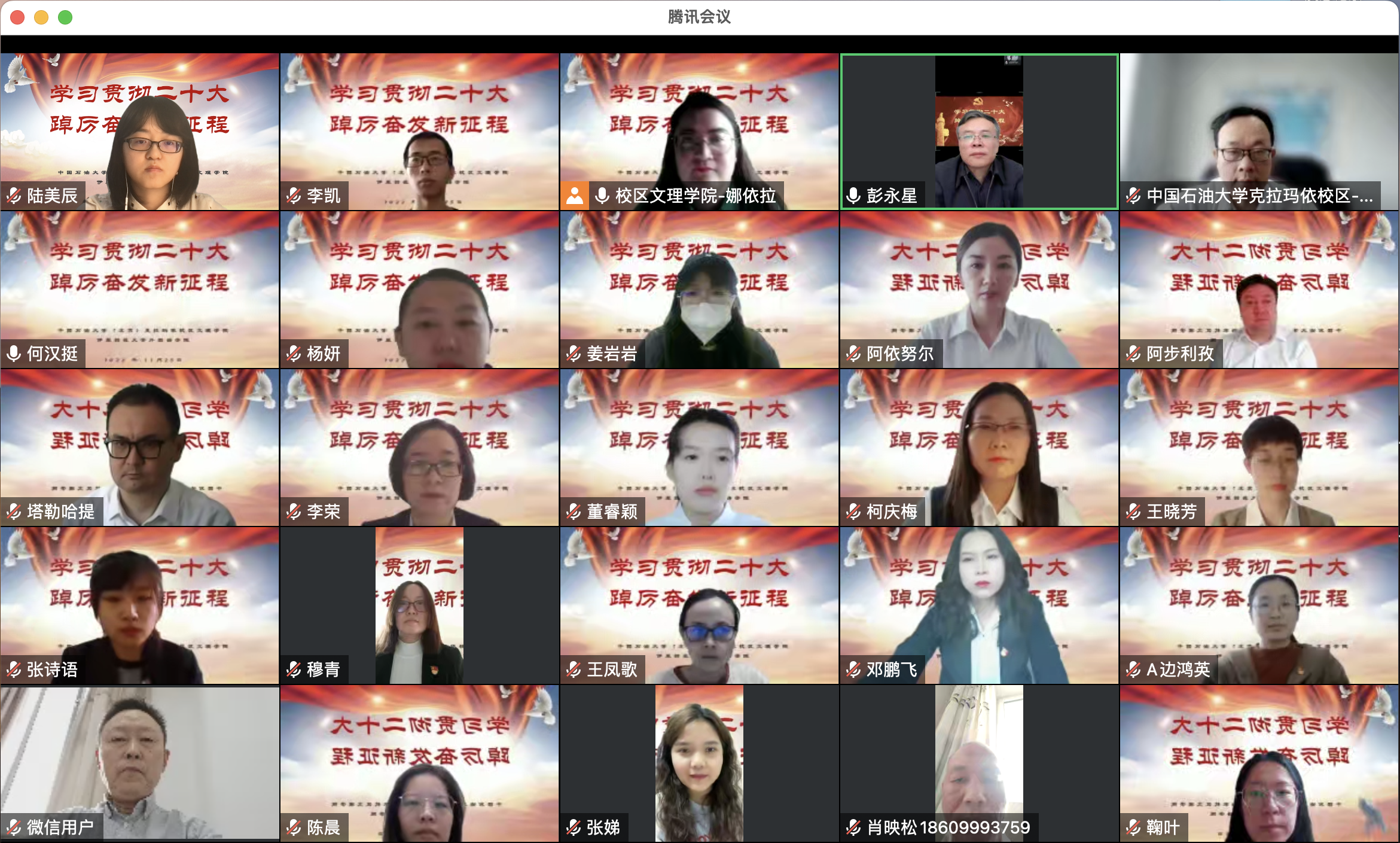Screen dimensions: 1400x843
Task: Open 何汉挺's video tile
Action: click(x=139, y=290)
